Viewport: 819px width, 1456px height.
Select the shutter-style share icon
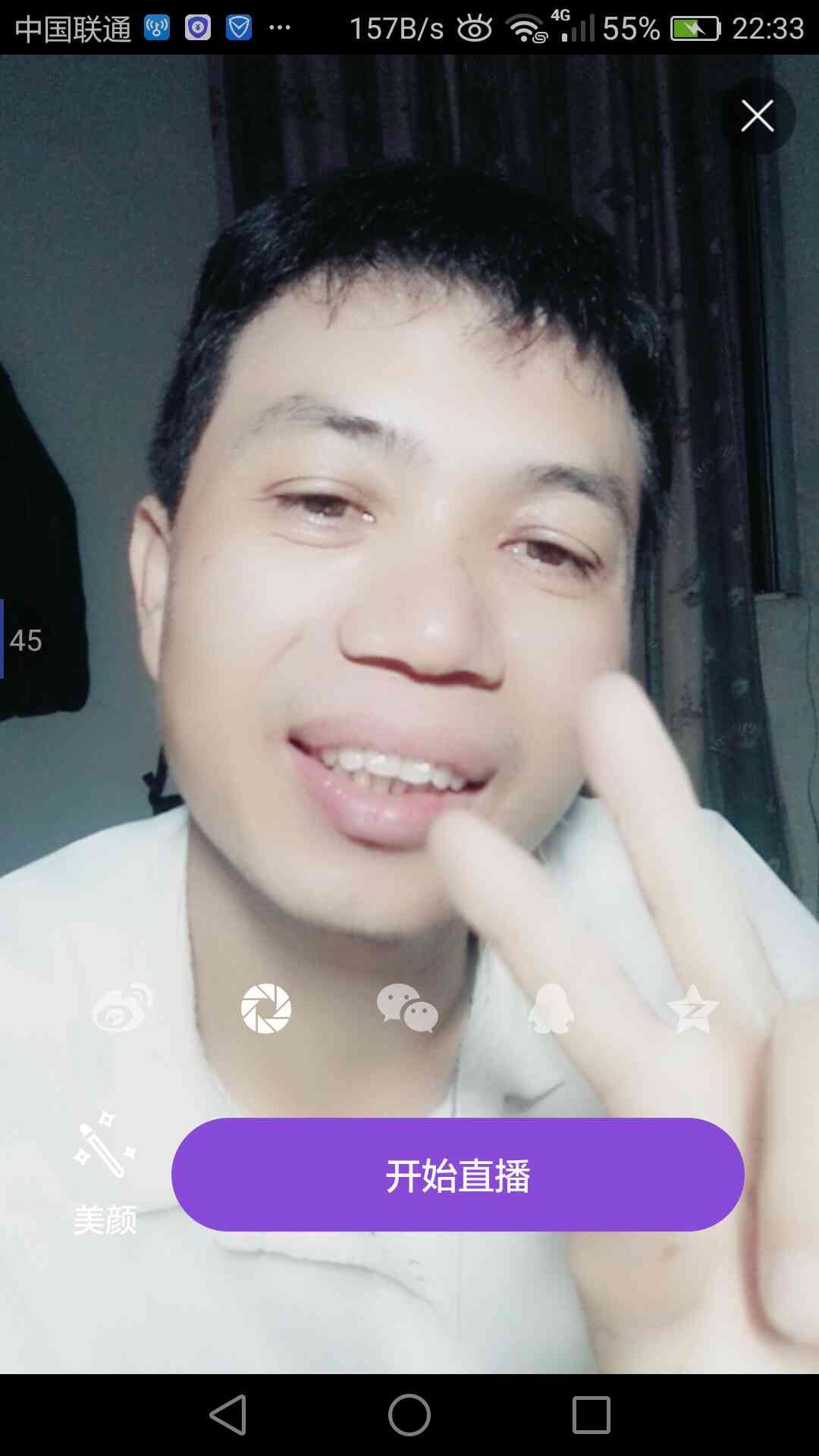click(265, 1009)
